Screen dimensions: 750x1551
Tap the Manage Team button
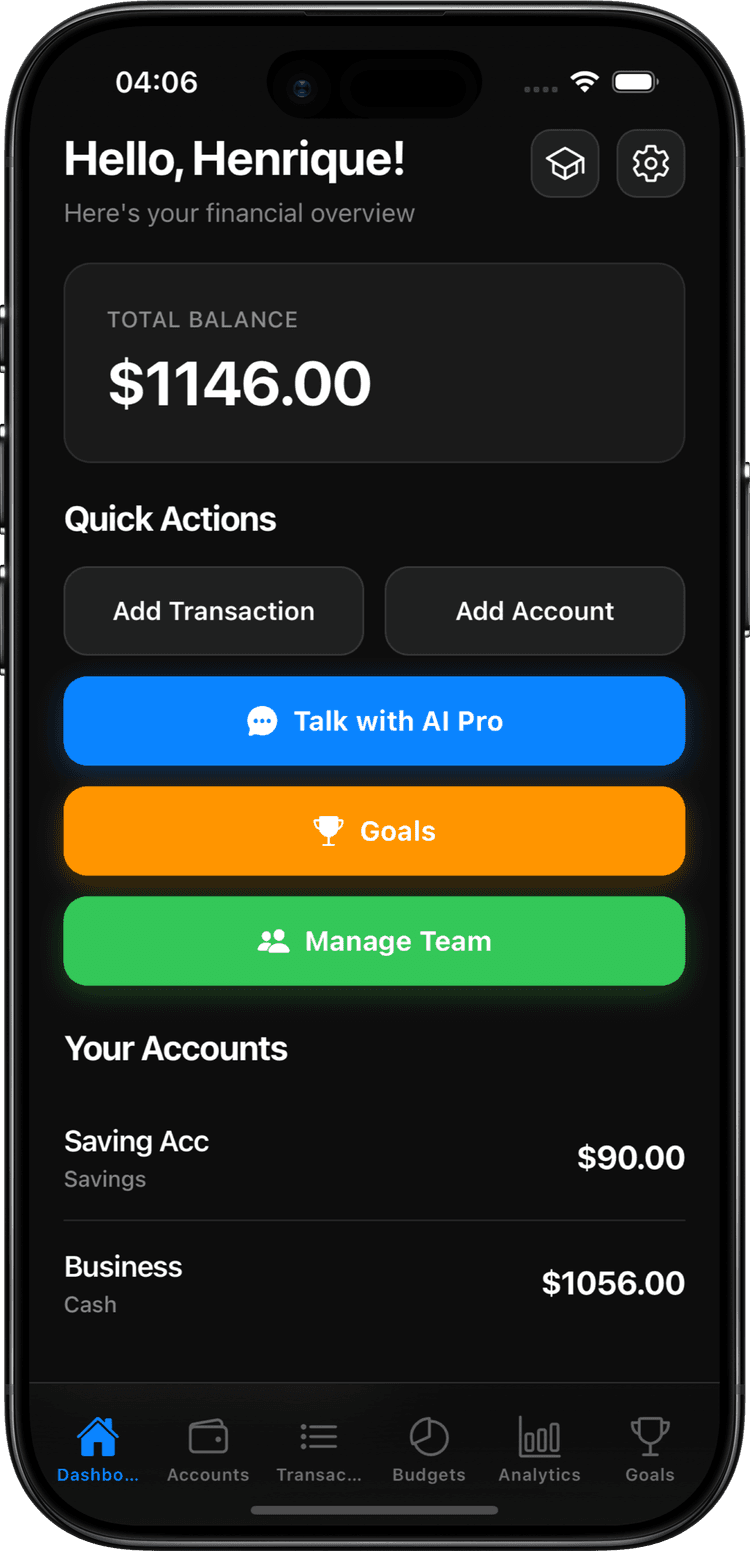(x=374, y=940)
